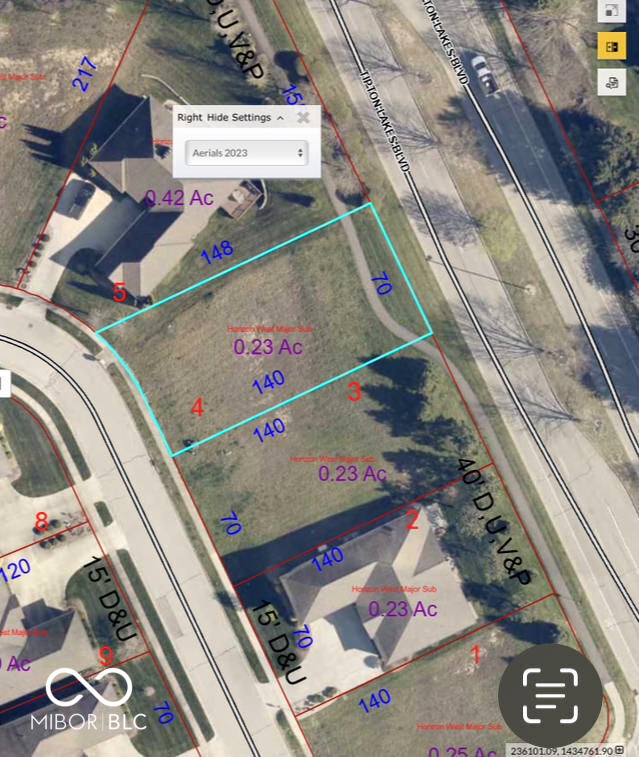Screen dimensions: 639x757
Task: Tap the highlighted yellow split-view map tool
Action: (x=611, y=46)
